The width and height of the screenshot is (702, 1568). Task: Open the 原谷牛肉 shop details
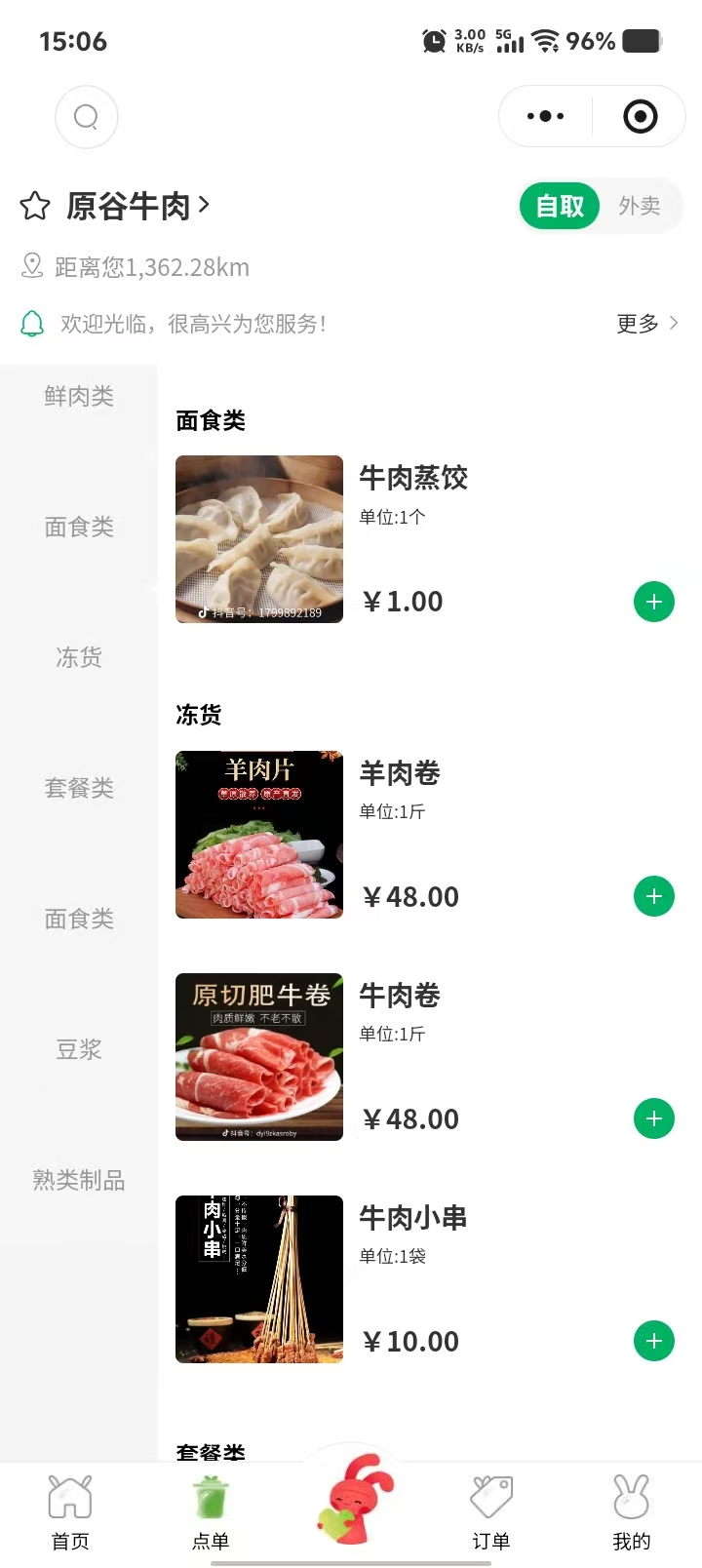[x=137, y=206]
